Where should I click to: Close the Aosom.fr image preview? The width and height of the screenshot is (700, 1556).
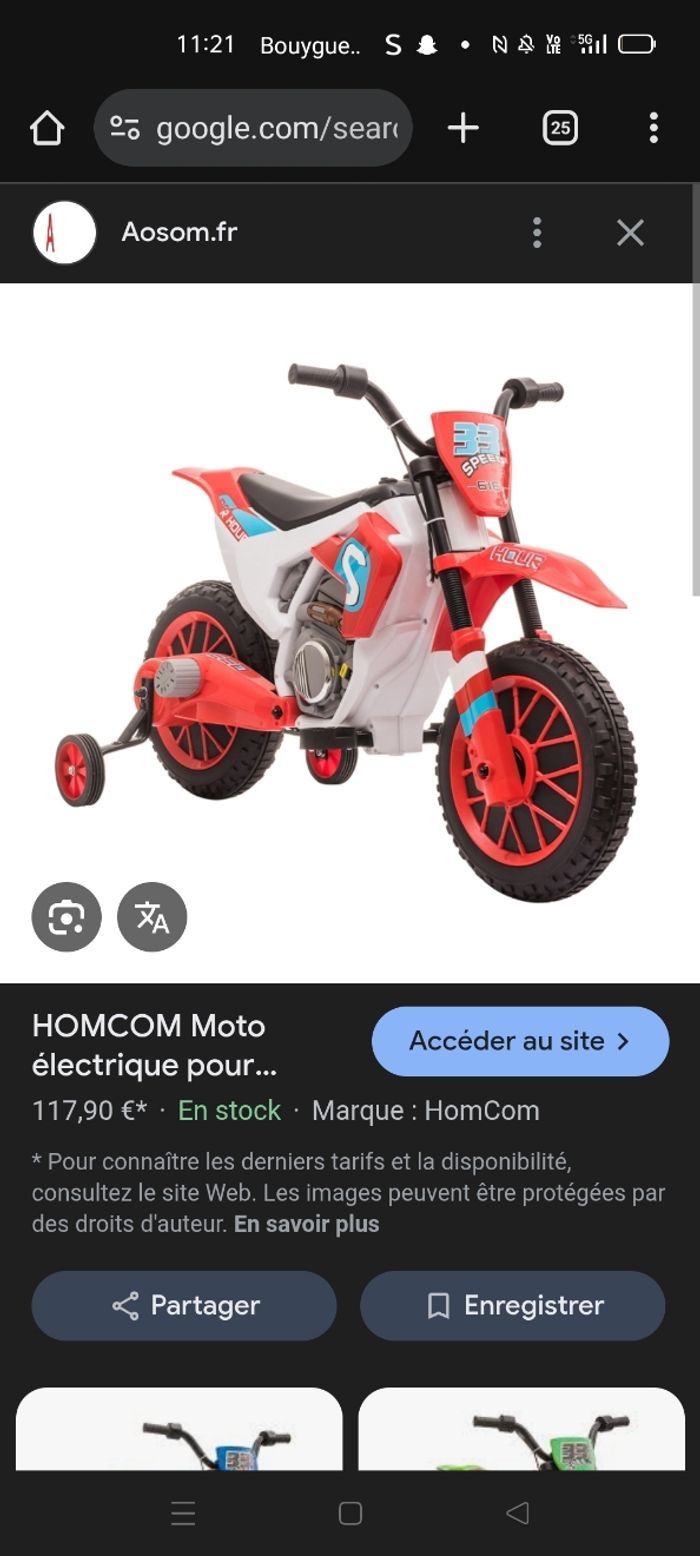click(630, 233)
